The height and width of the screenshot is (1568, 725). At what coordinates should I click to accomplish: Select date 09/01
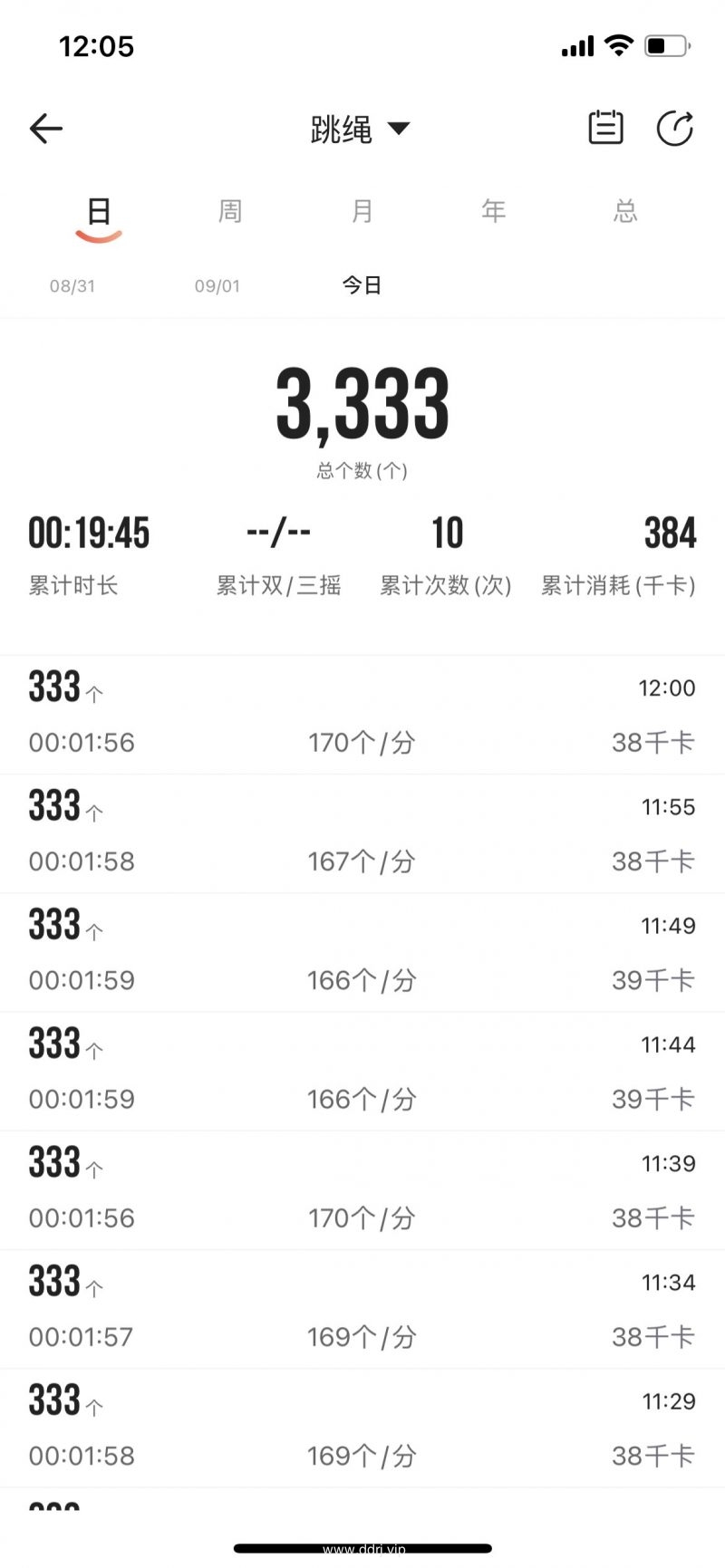217,286
